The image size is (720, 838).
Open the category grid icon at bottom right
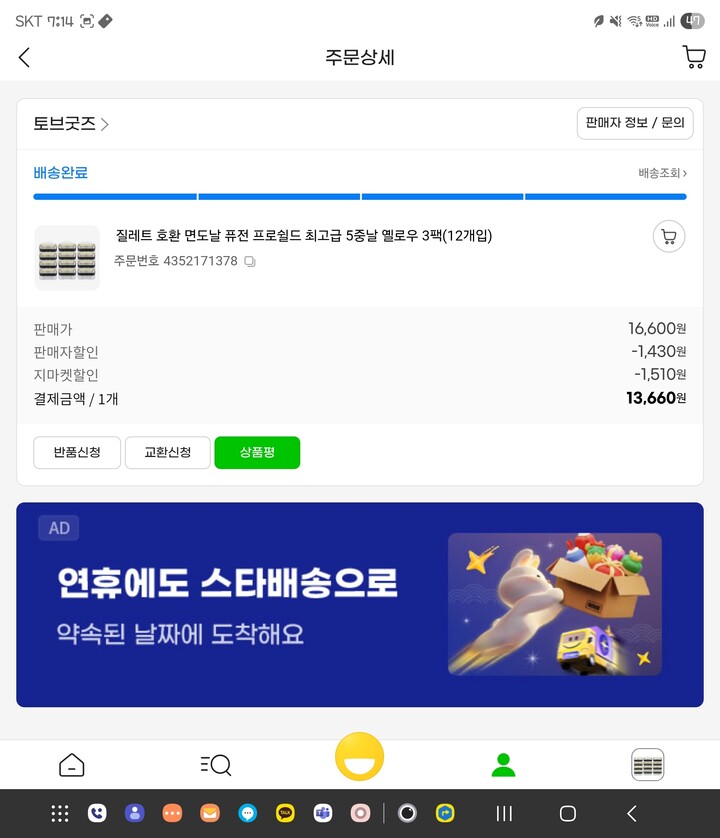(x=648, y=763)
